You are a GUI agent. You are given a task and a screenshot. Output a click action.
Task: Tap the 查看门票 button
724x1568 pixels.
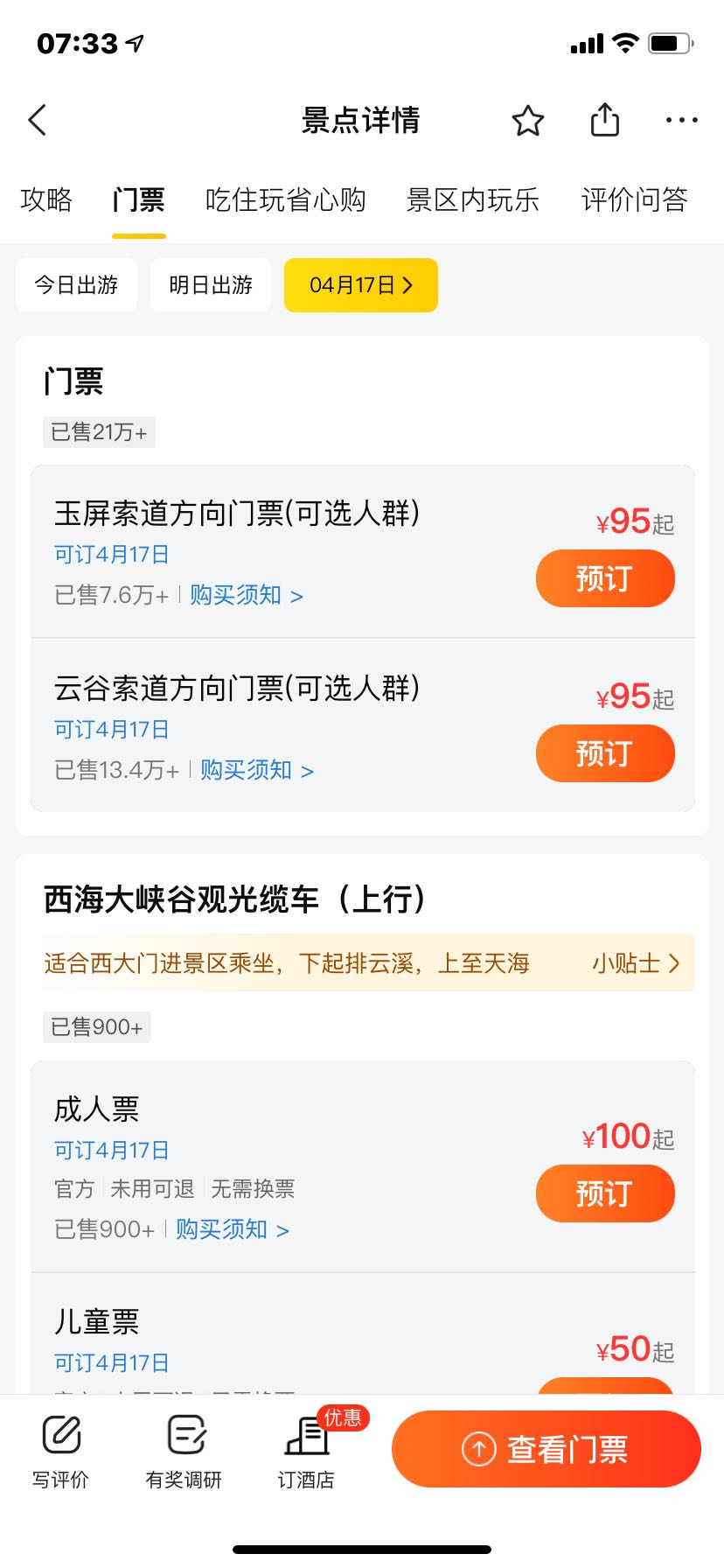point(546,1449)
